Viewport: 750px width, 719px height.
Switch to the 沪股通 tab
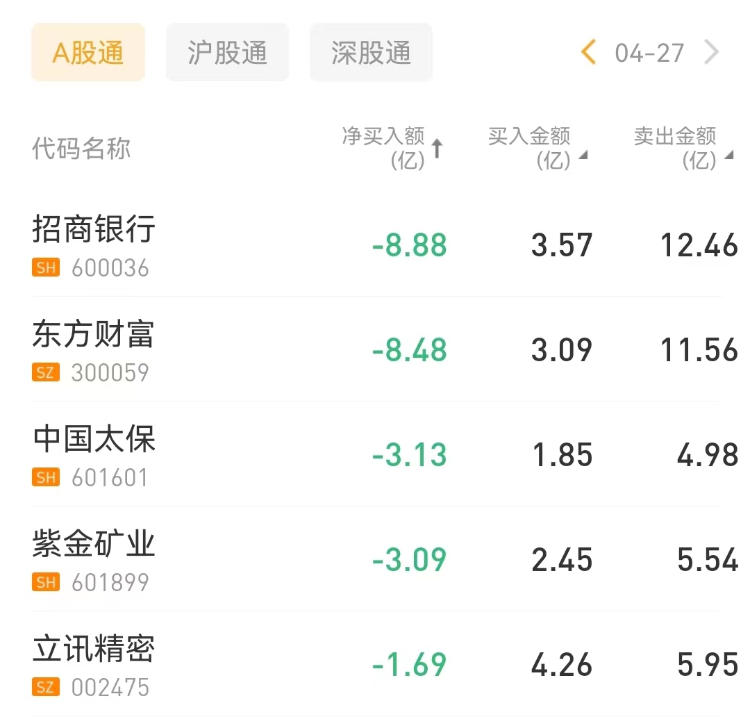(227, 53)
